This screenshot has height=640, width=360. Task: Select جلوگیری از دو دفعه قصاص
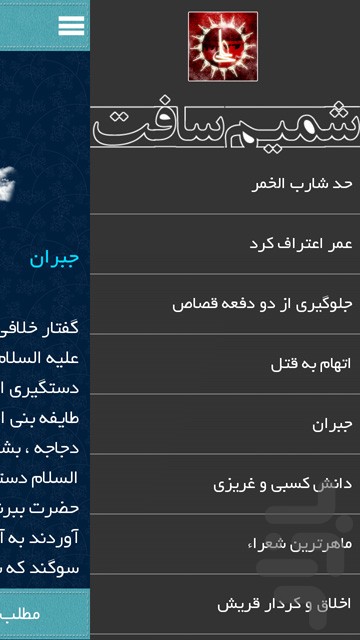[225, 304]
